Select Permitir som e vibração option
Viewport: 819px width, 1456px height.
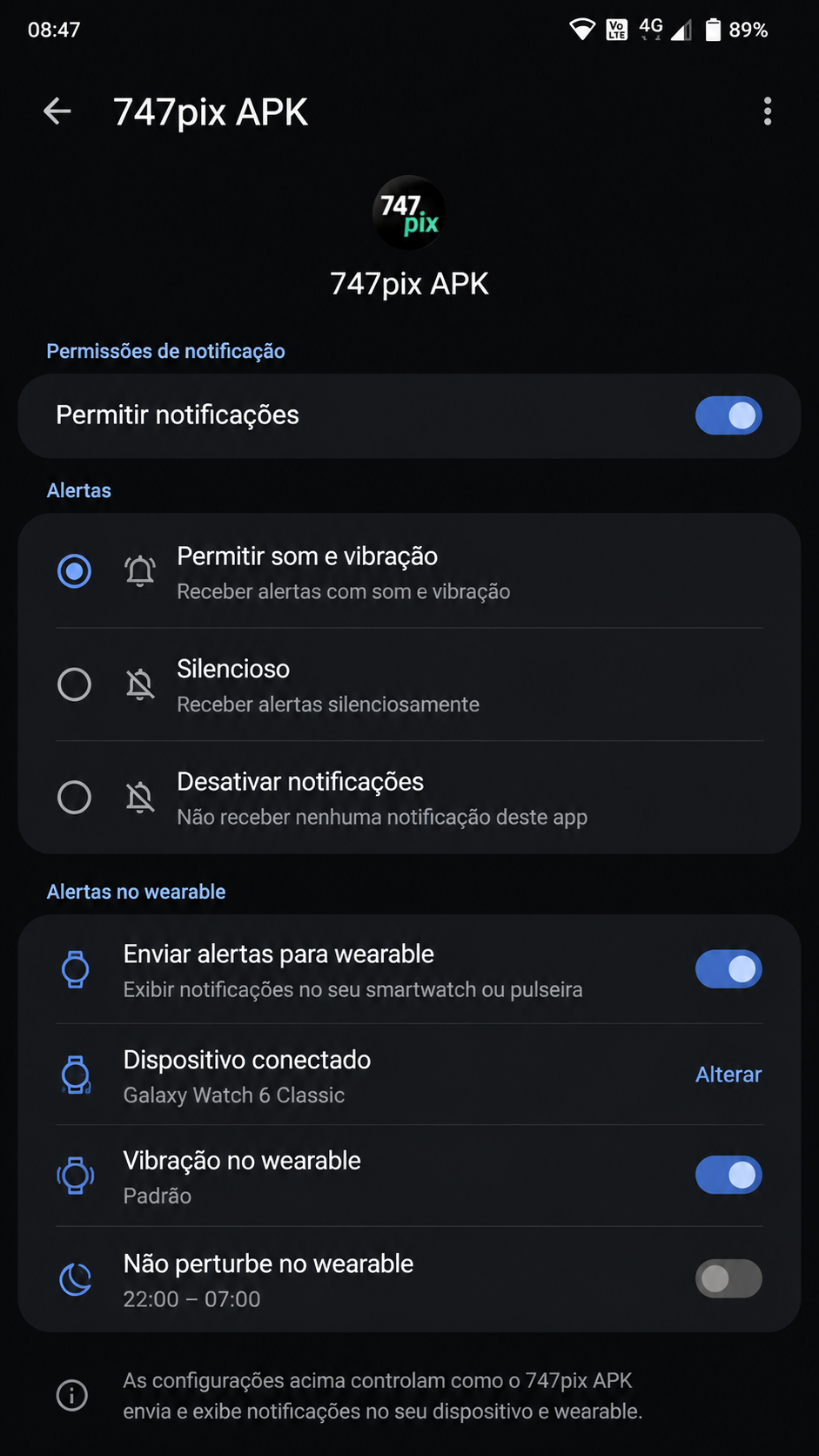click(409, 572)
